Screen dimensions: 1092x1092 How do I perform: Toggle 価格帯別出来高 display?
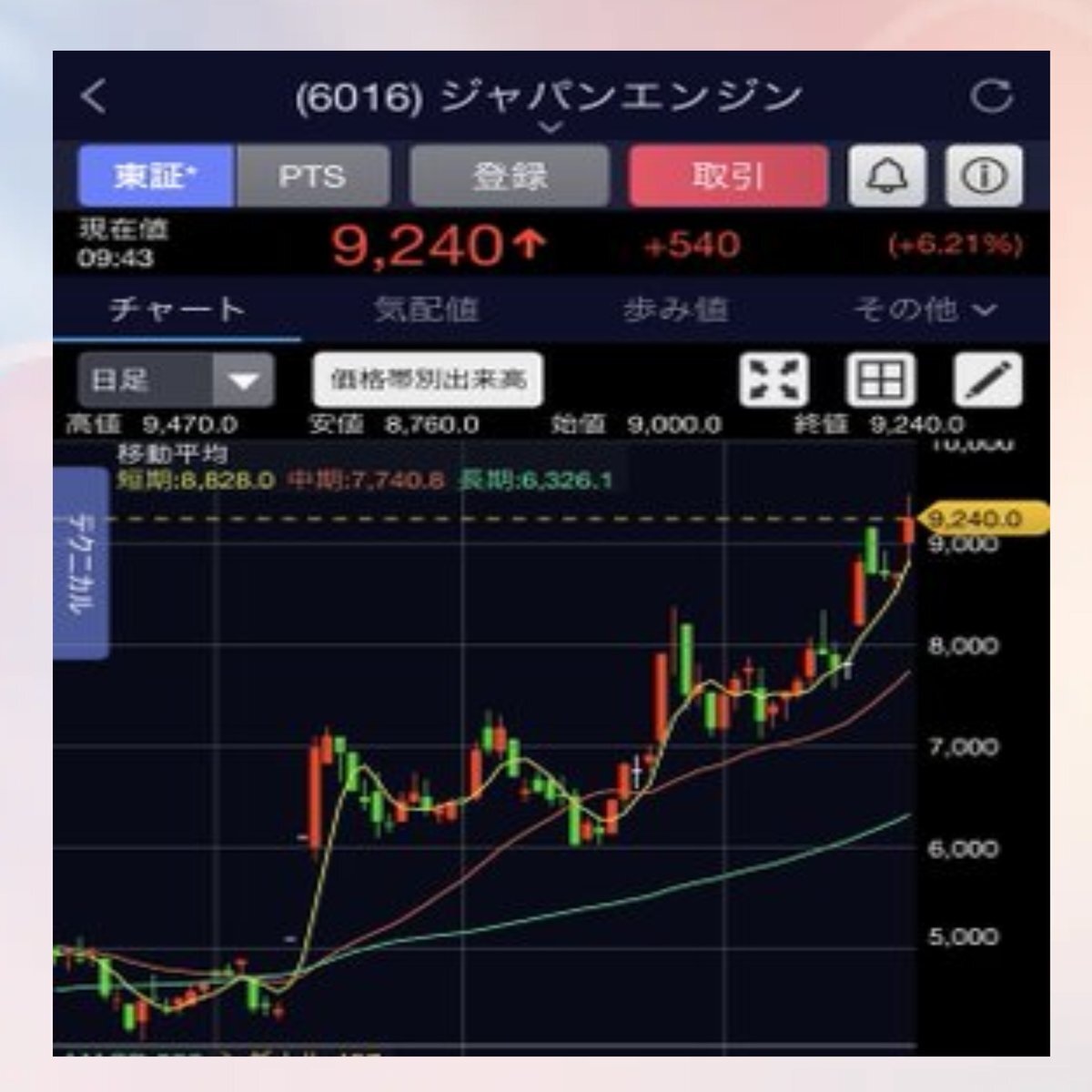coord(428,379)
